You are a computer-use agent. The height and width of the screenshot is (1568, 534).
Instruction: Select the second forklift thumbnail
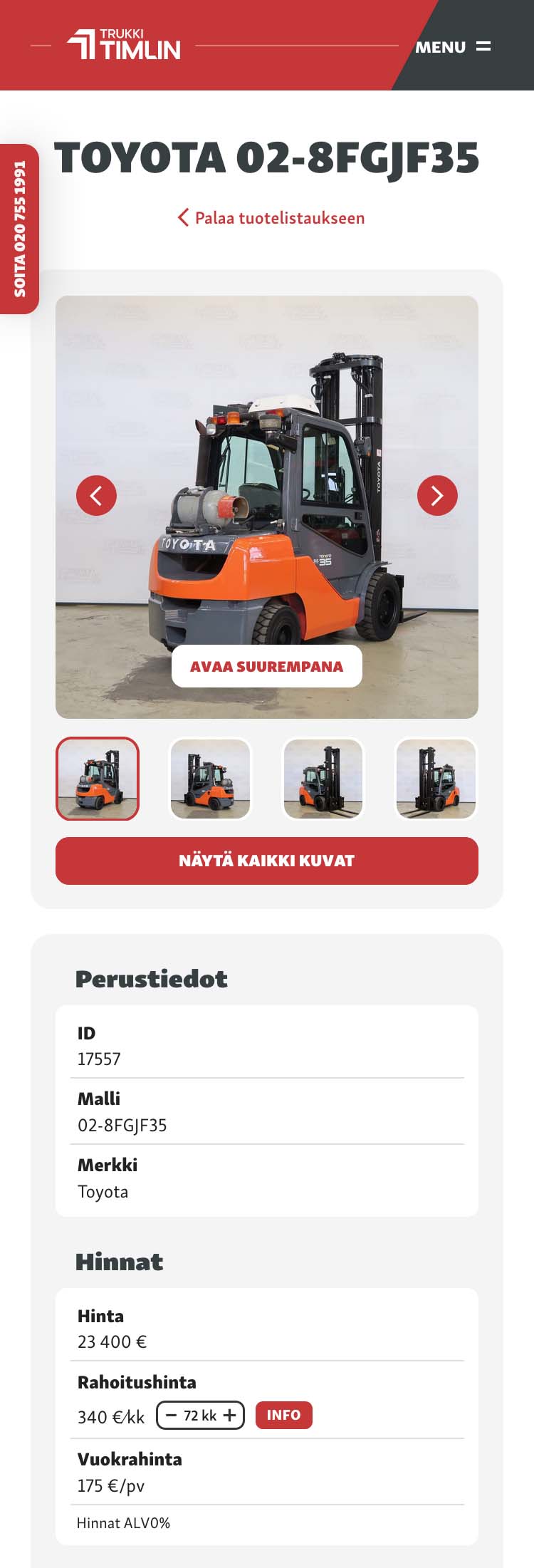(x=210, y=779)
